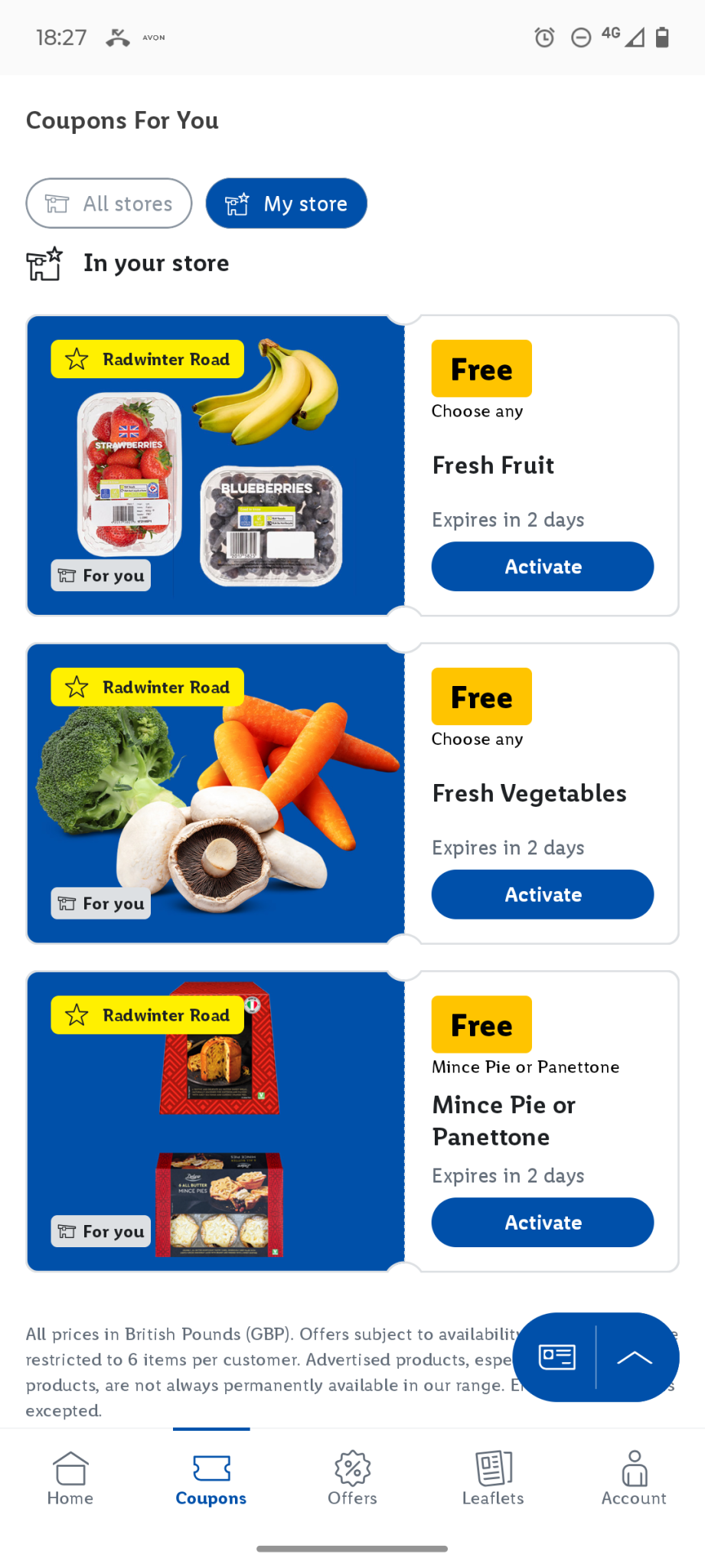Open the Mince Pie or Panettone coupon image
Image resolution: width=705 pixels, height=1568 pixels.
point(216,1121)
